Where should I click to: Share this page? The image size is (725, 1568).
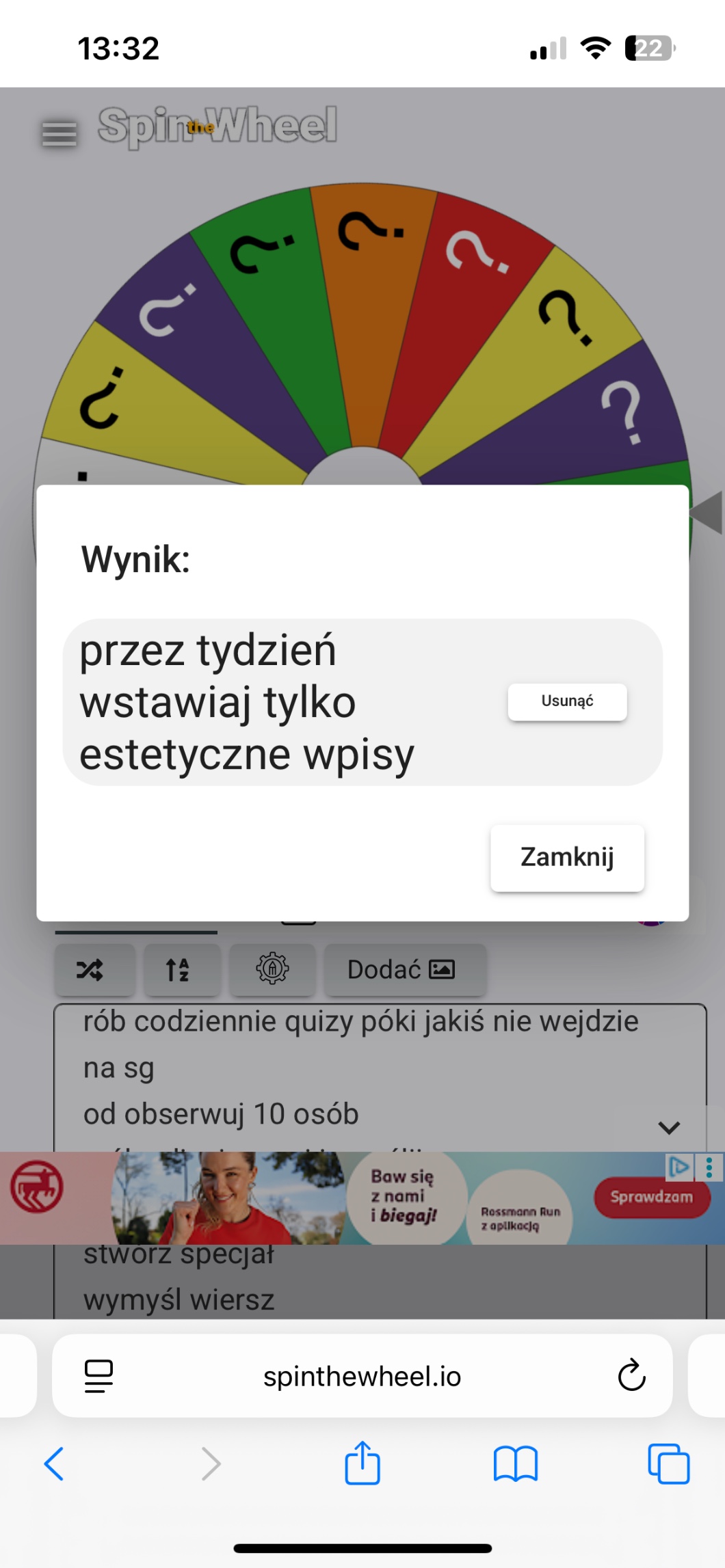point(362,1463)
